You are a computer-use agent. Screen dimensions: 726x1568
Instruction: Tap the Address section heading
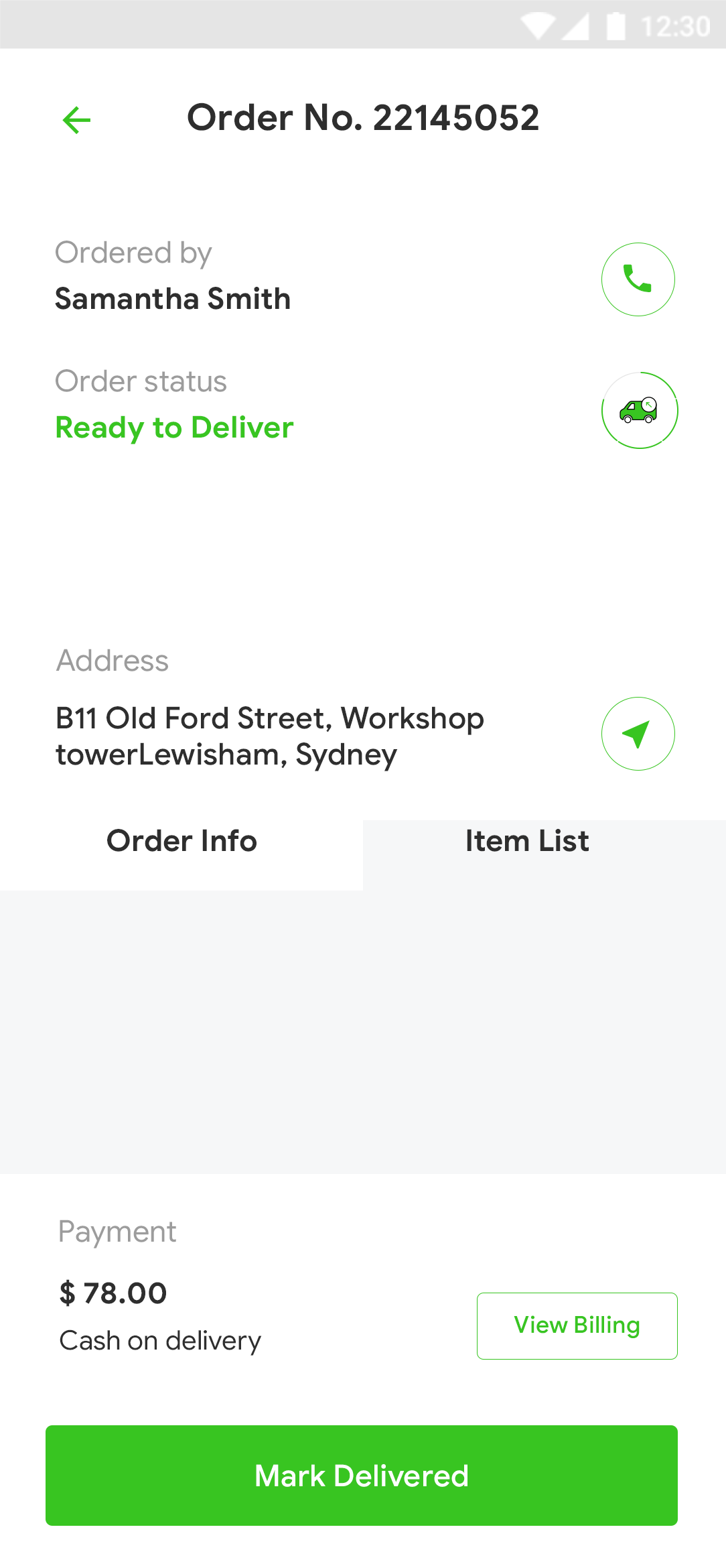pyautogui.click(x=112, y=661)
